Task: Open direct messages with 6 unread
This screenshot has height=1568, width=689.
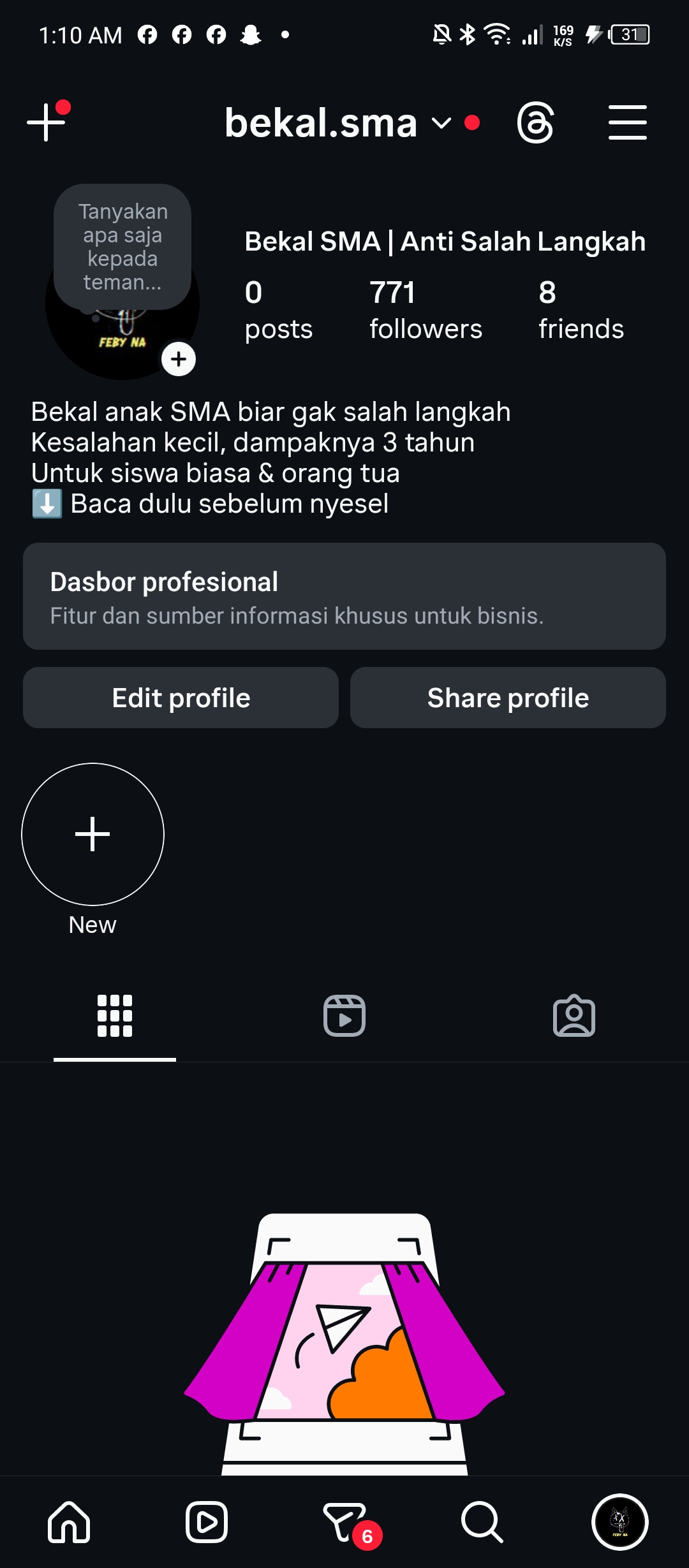Action: [x=346, y=1522]
